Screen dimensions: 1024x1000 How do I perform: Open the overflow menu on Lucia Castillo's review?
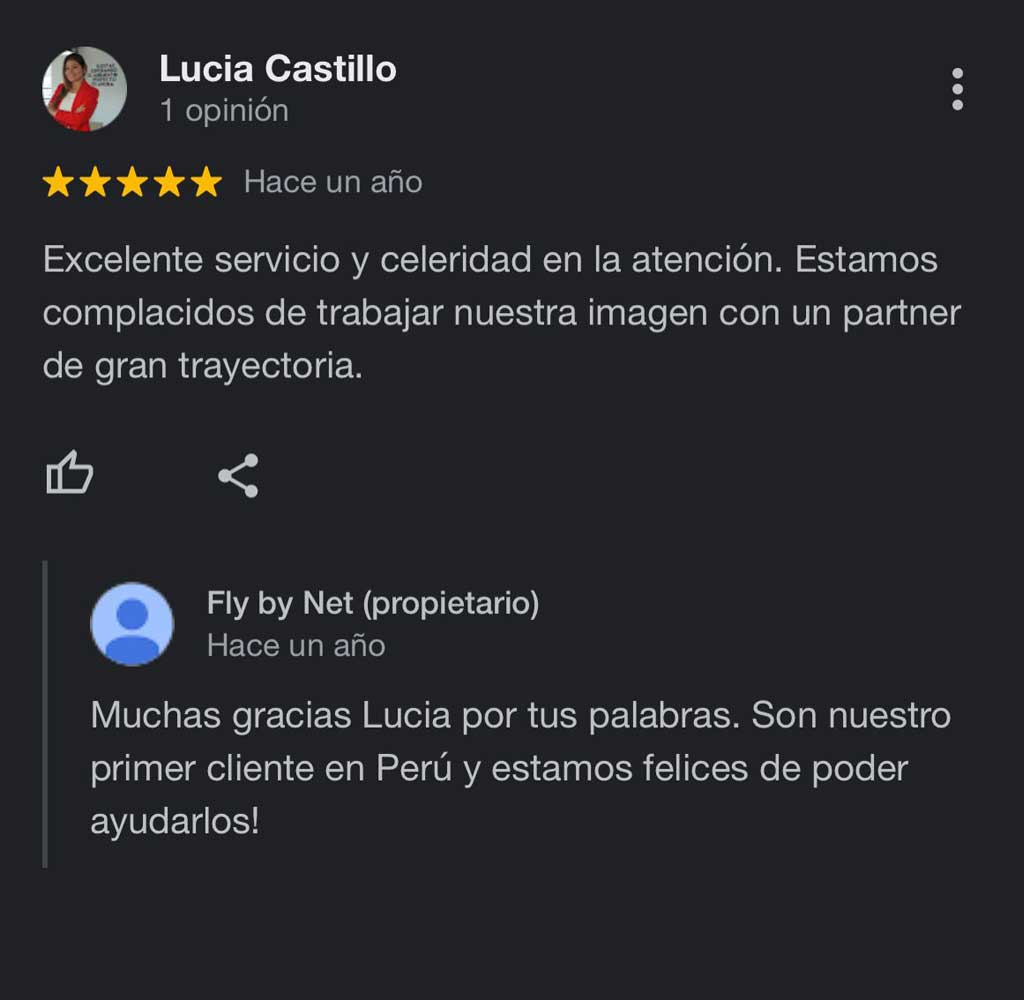click(x=957, y=90)
